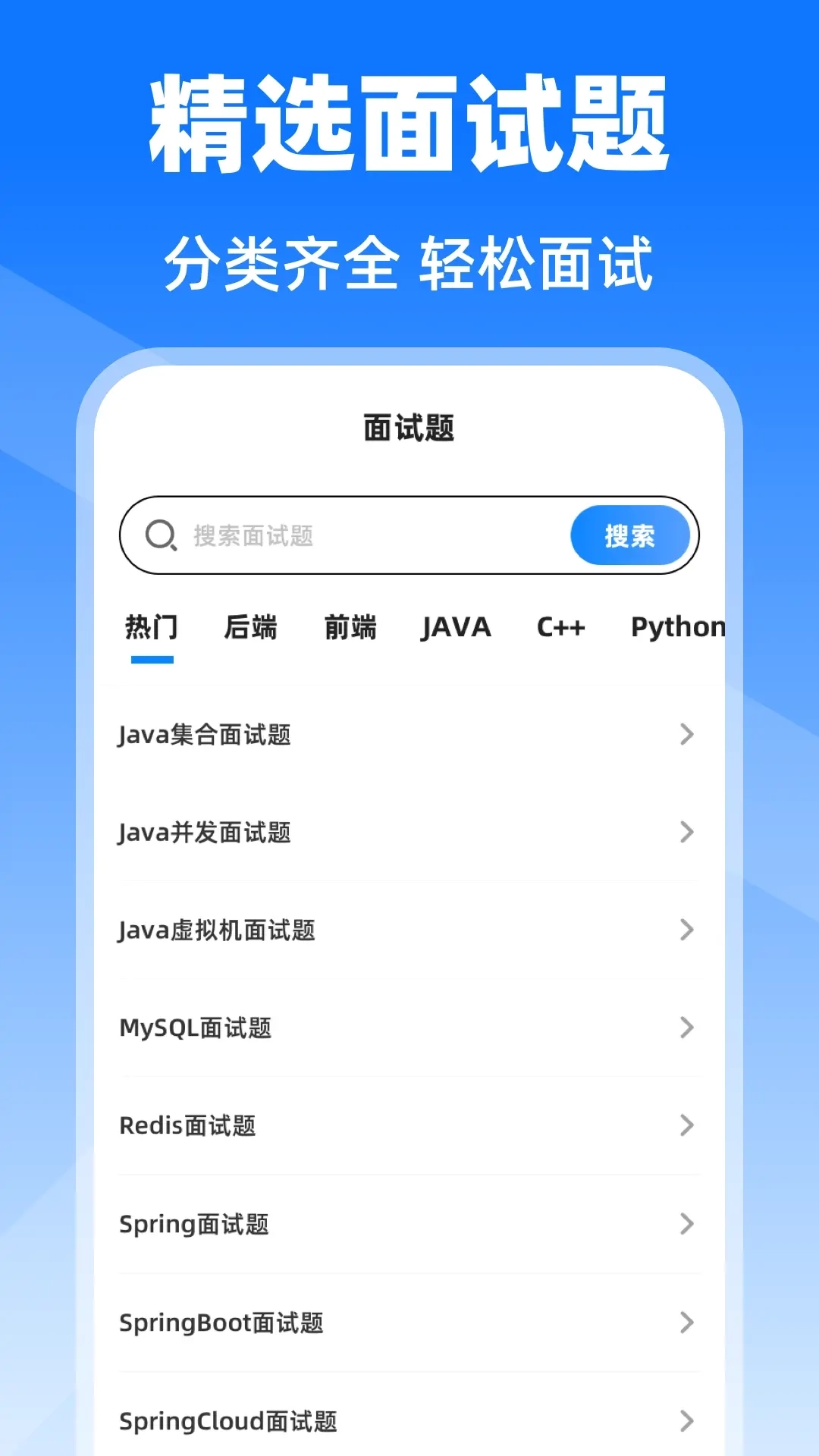
Task: Expand the MySQL面试题 chevron
Action: tap(686, 1028)
